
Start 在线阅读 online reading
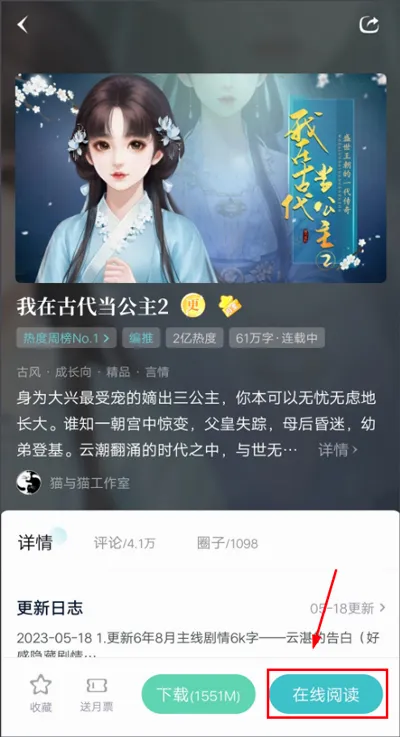[x=326, y=694]
